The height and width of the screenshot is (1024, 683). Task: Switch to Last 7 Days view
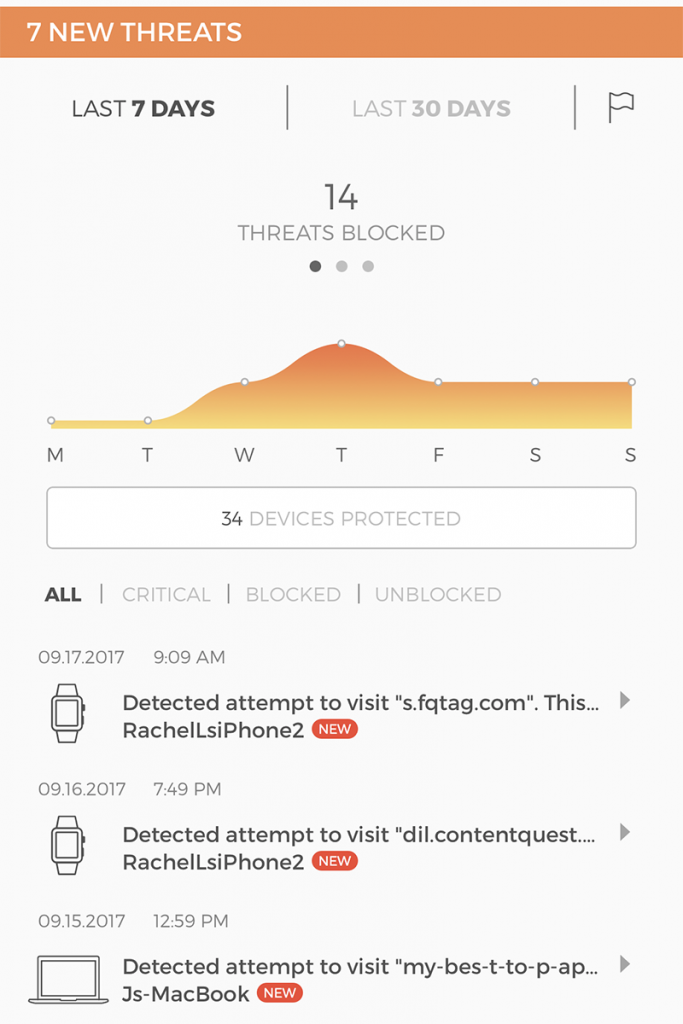(143, 109)
